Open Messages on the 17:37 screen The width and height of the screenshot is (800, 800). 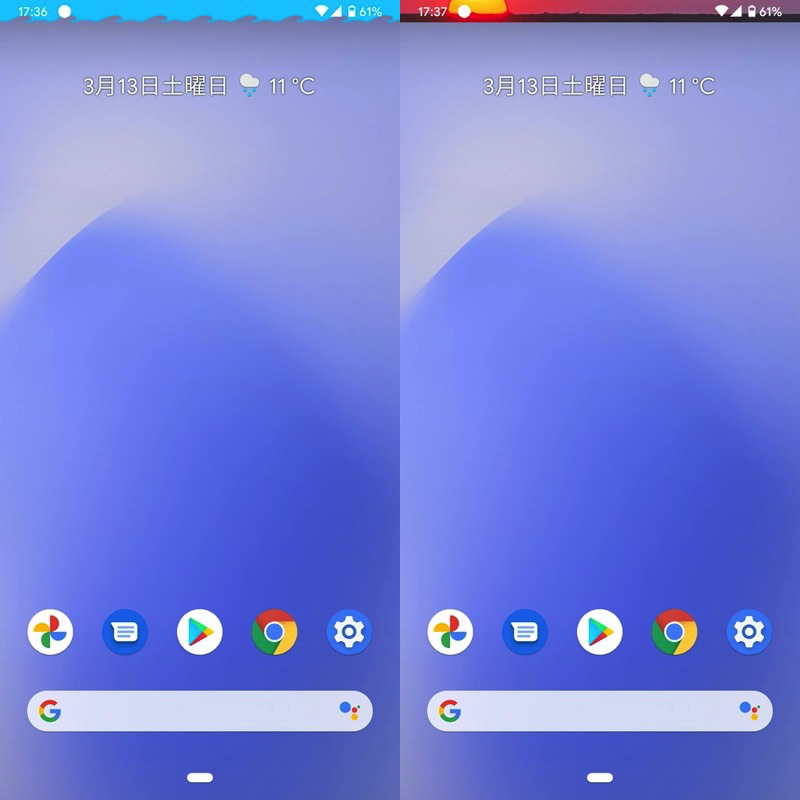pos(525,632)
